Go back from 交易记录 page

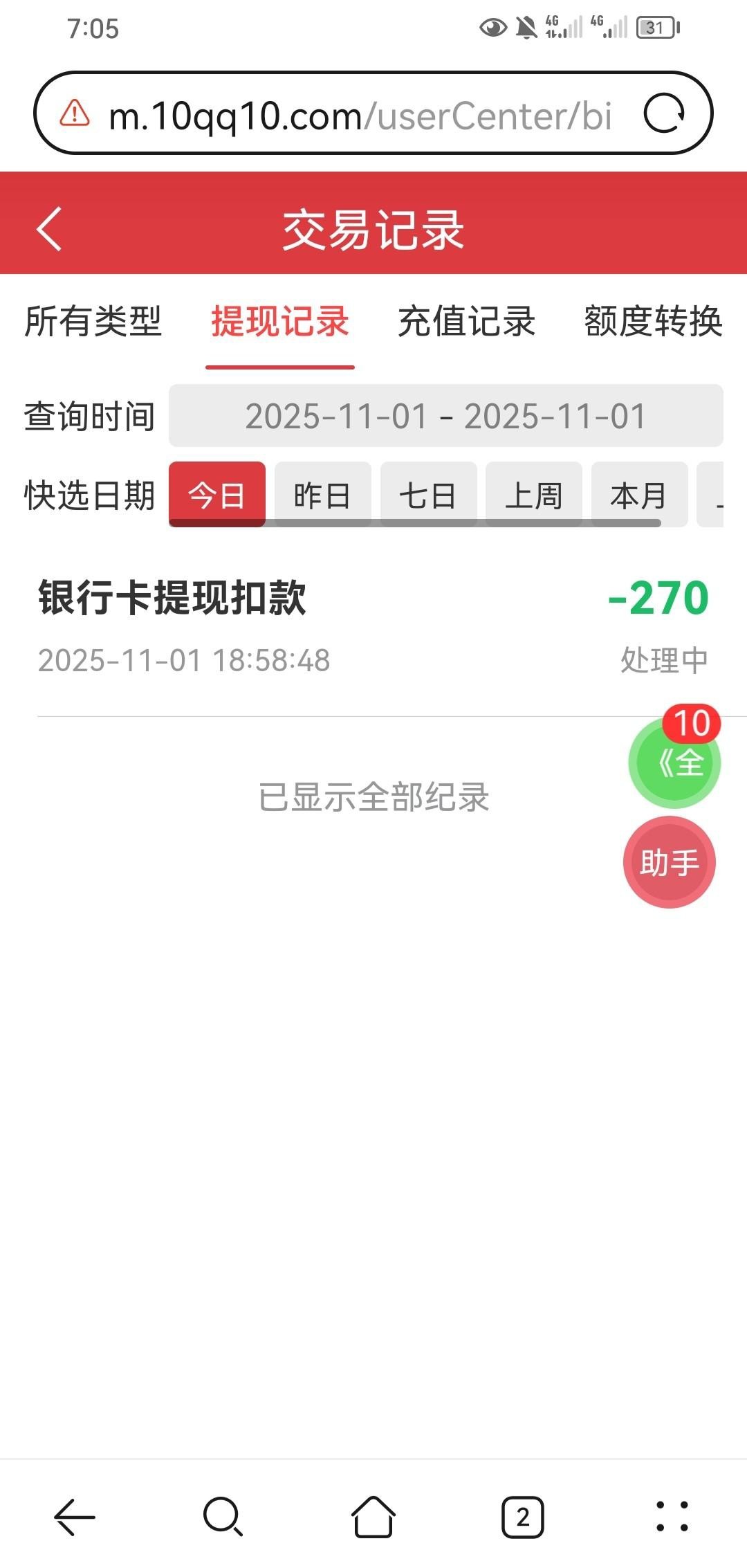click(x=50, y=228)
